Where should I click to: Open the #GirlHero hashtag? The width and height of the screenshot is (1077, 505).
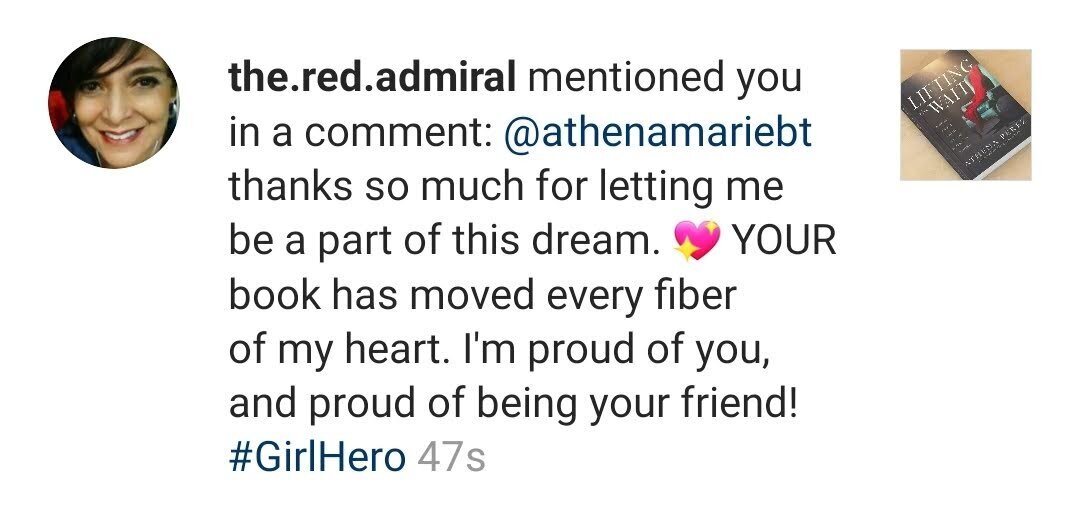[317, 458]
